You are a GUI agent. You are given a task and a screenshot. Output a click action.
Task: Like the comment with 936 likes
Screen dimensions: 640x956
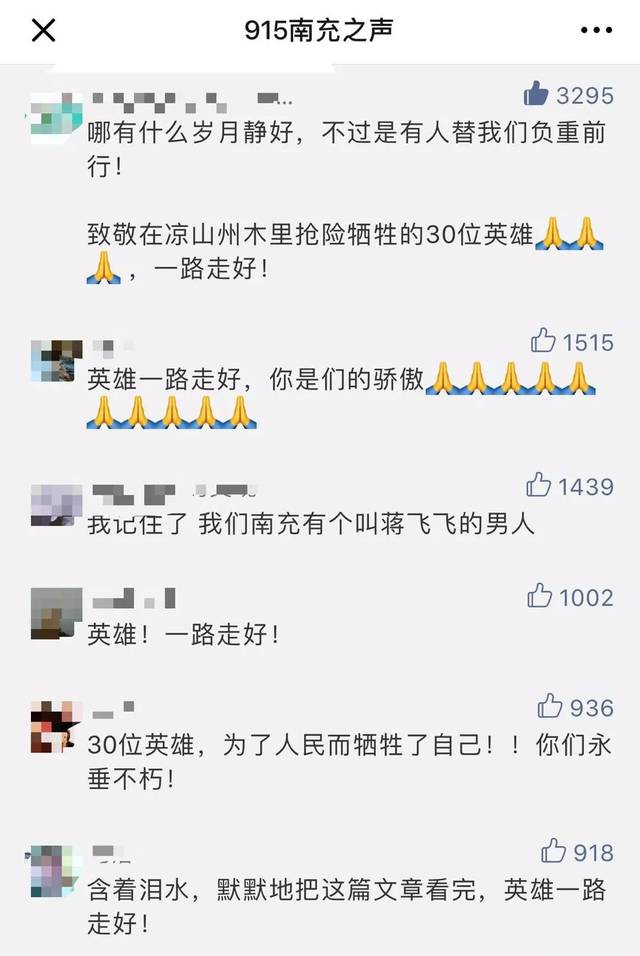click(x=550, y=707)
